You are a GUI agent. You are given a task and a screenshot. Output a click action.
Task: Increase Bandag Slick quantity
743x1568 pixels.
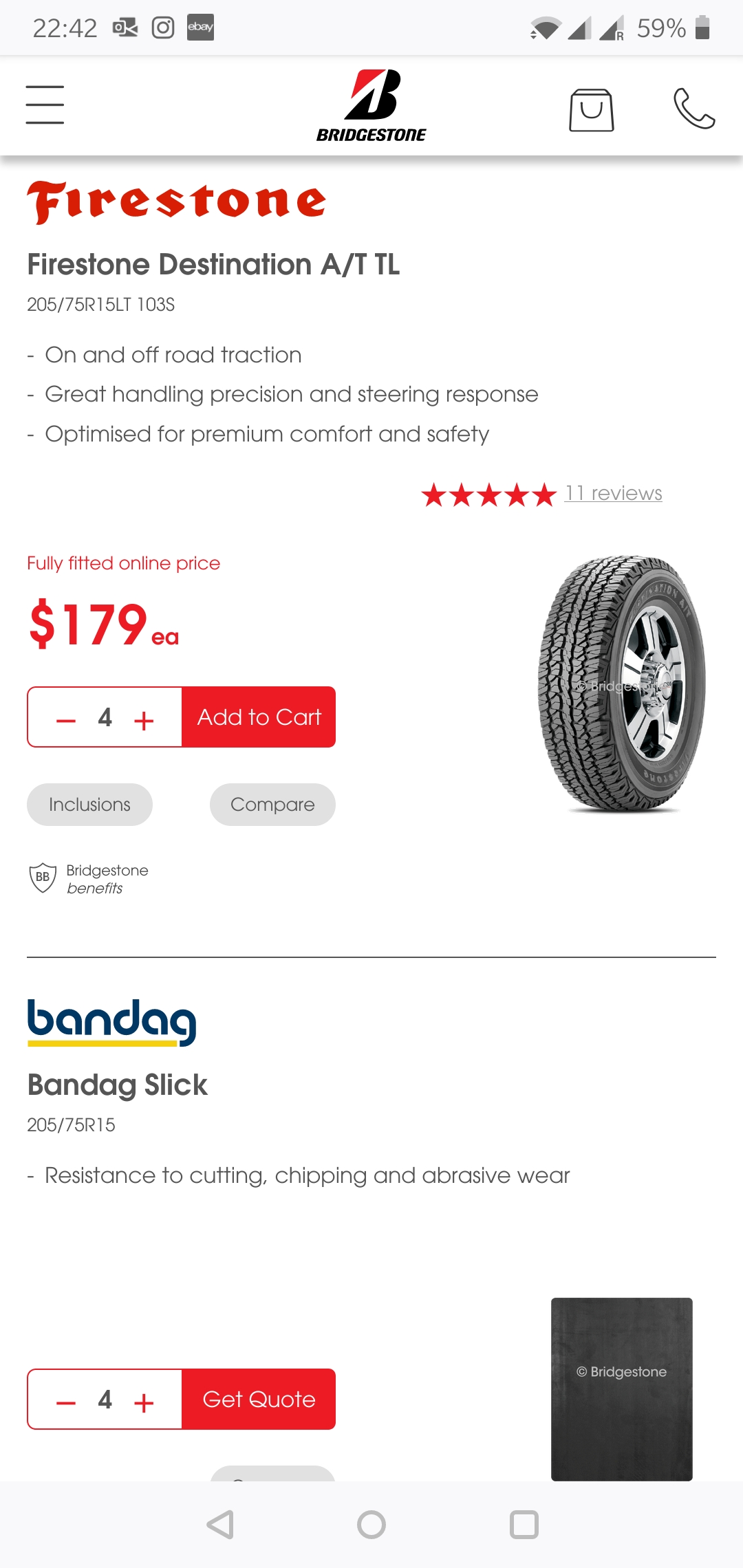(144, 1402)
